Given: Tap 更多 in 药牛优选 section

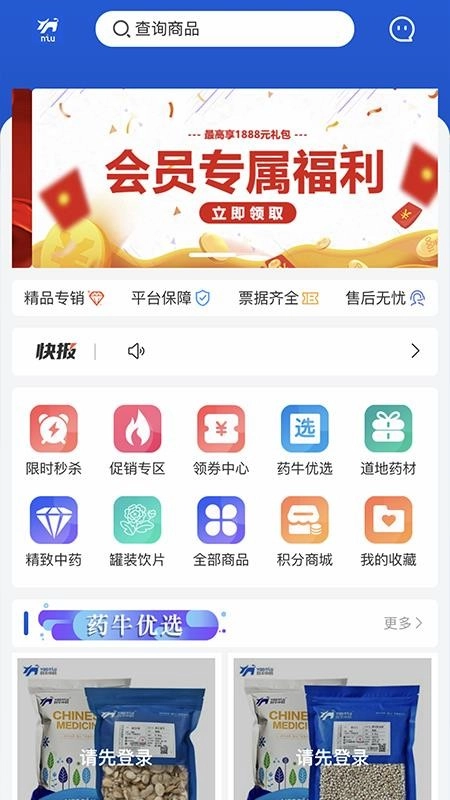Looking at the screenshot, I should [x=403, y=623].
